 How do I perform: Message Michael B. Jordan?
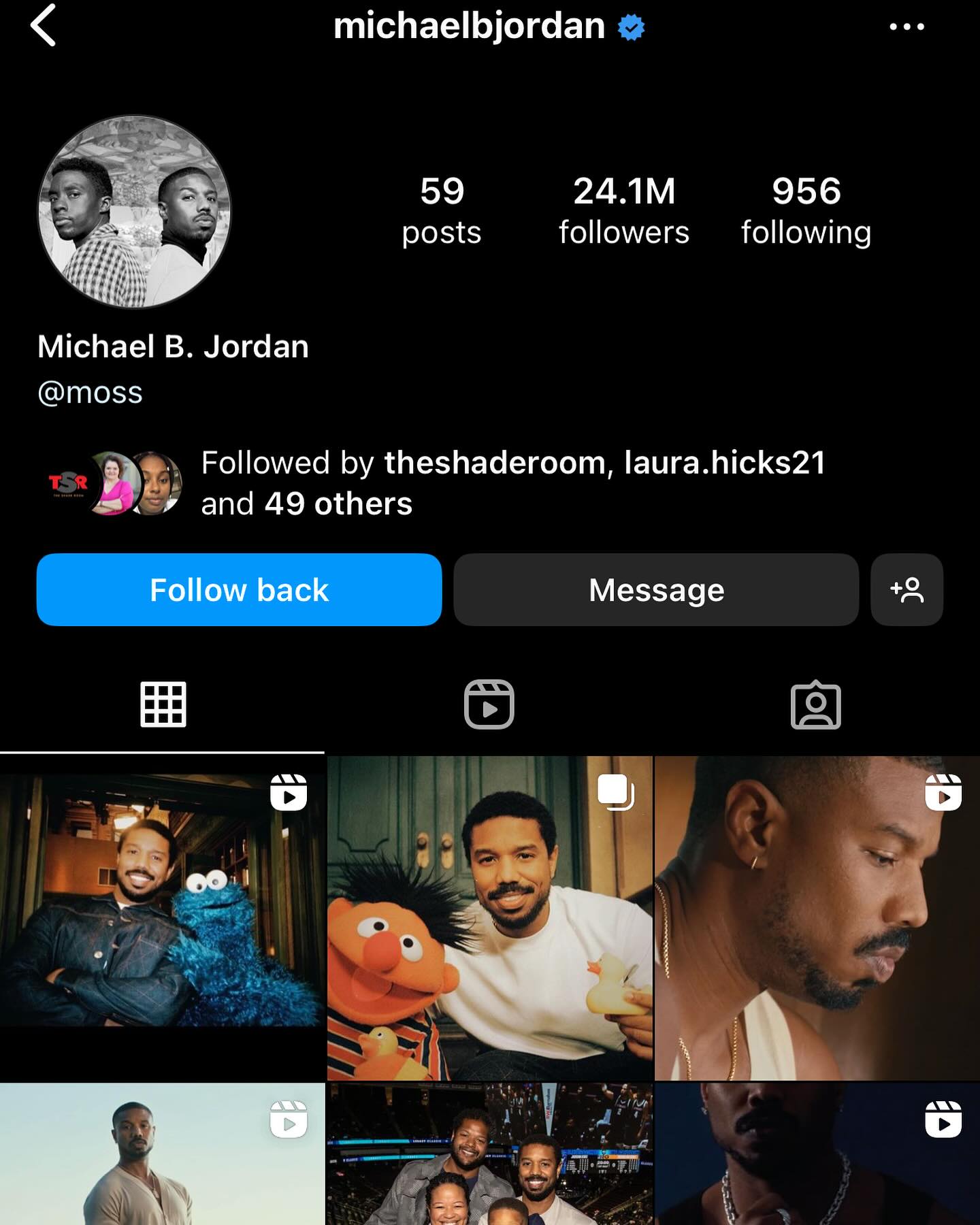point(656,589)
